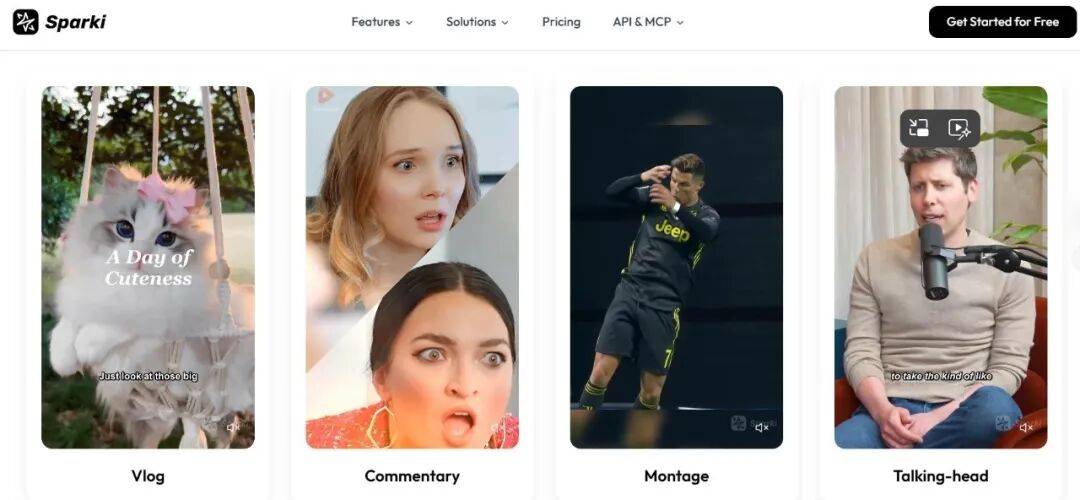Open the Vlog video card
1080x500 pixels.
[x=148, y=267]
